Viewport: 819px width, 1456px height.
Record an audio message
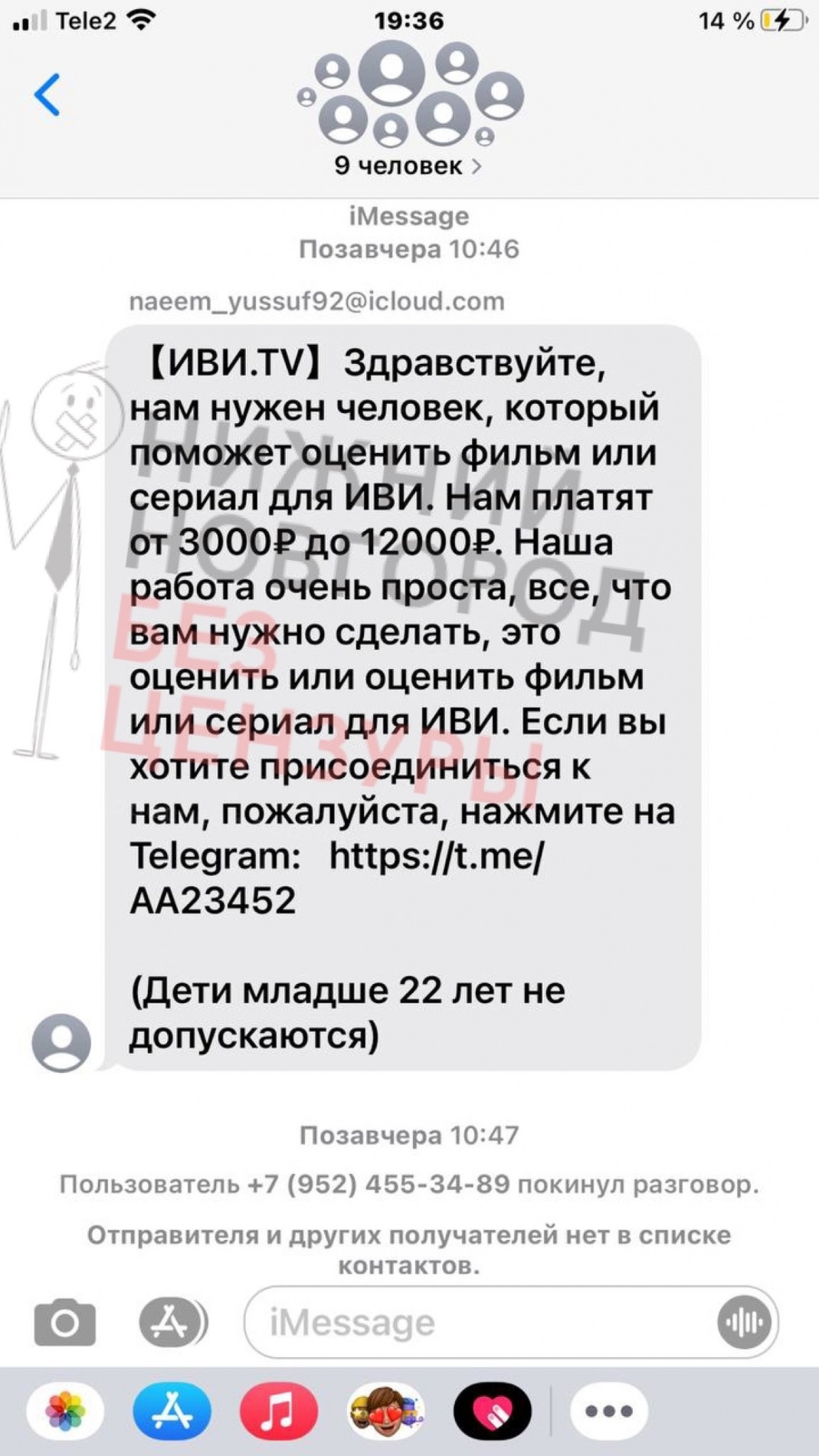click(x=744, y=1323)
